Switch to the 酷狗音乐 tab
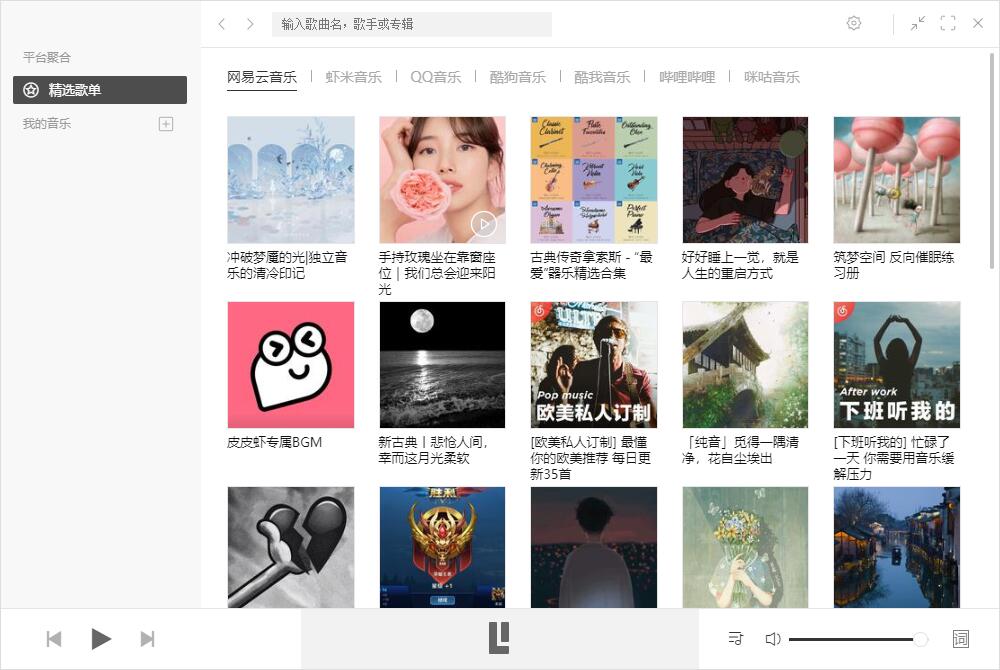Screen dimensions: 1000x670 [x=517, y=77]
